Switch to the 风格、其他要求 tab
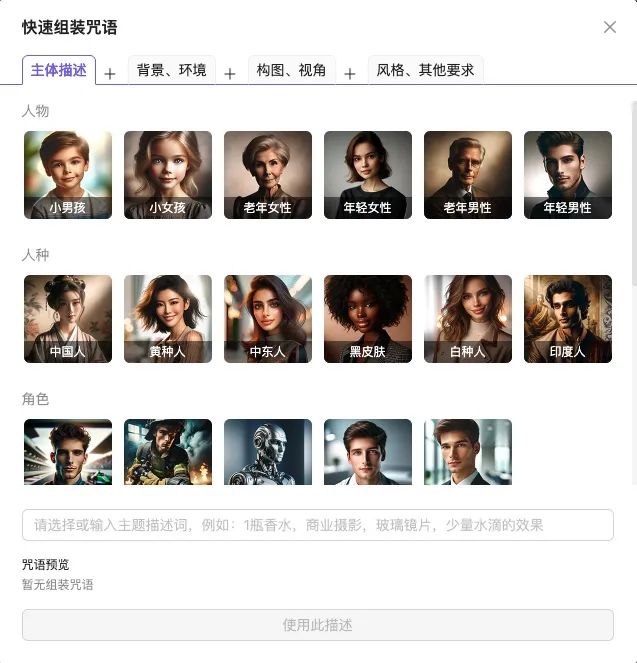 [425, 70]
